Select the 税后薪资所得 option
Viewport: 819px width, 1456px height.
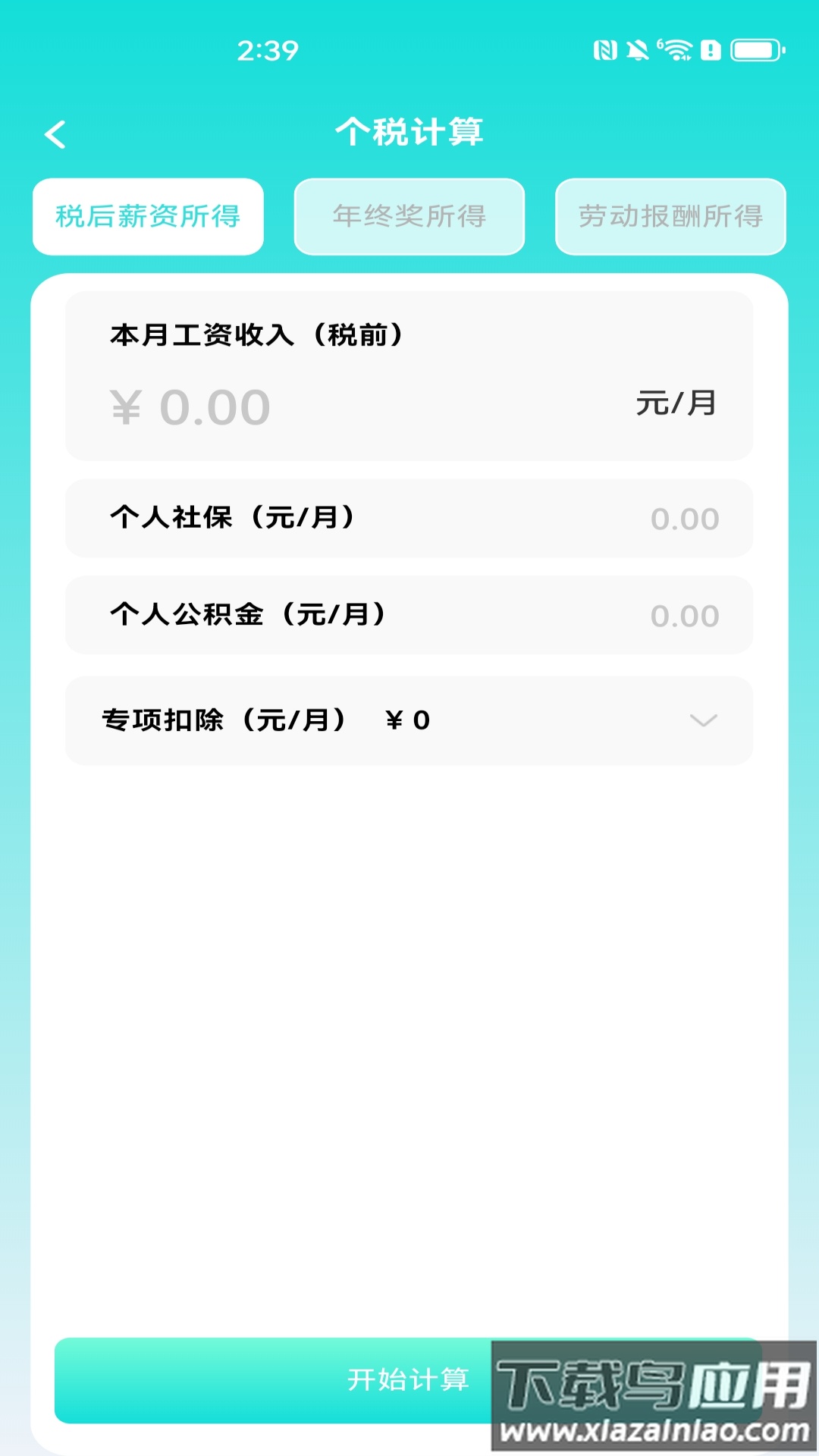tap(149, 217)
